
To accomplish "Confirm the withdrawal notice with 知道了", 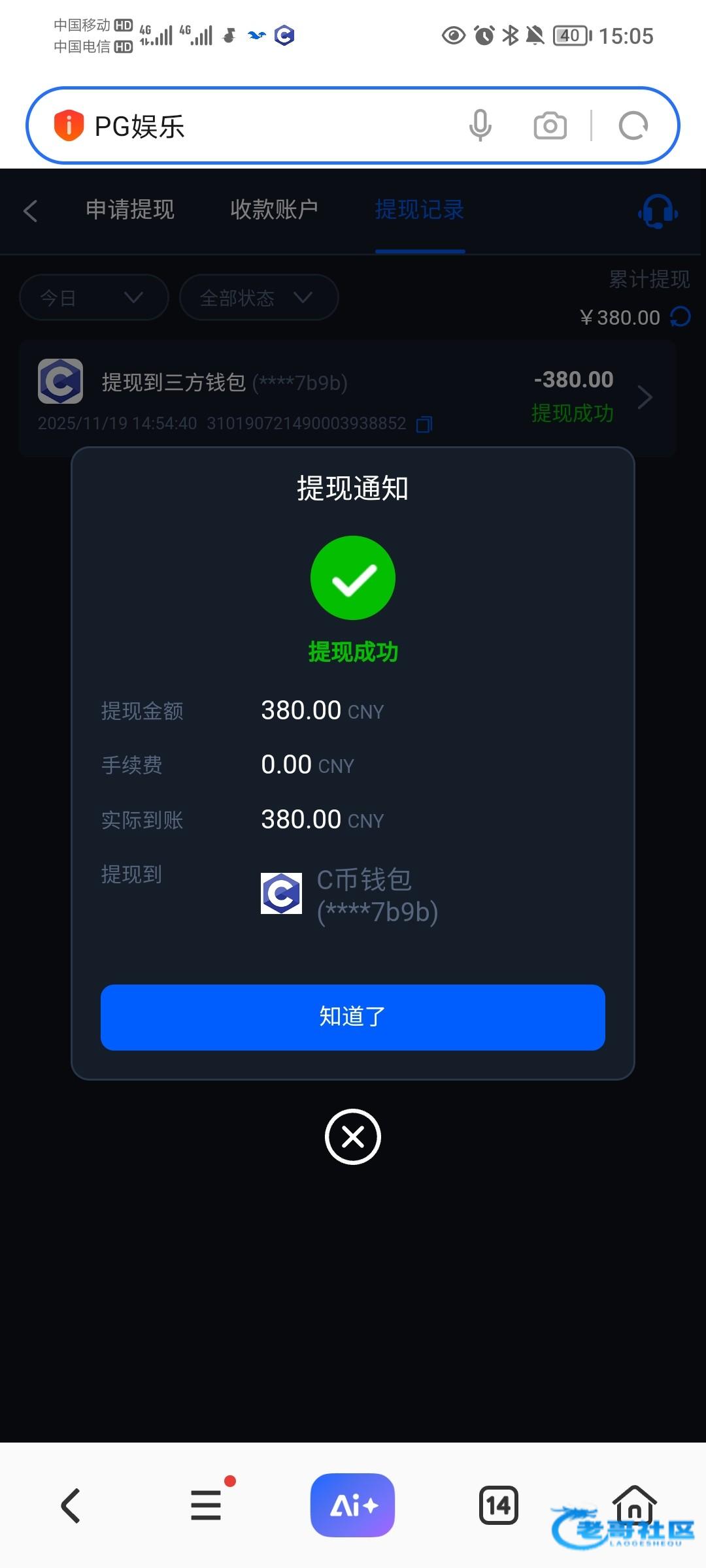I will click(x=352, y=1017).
